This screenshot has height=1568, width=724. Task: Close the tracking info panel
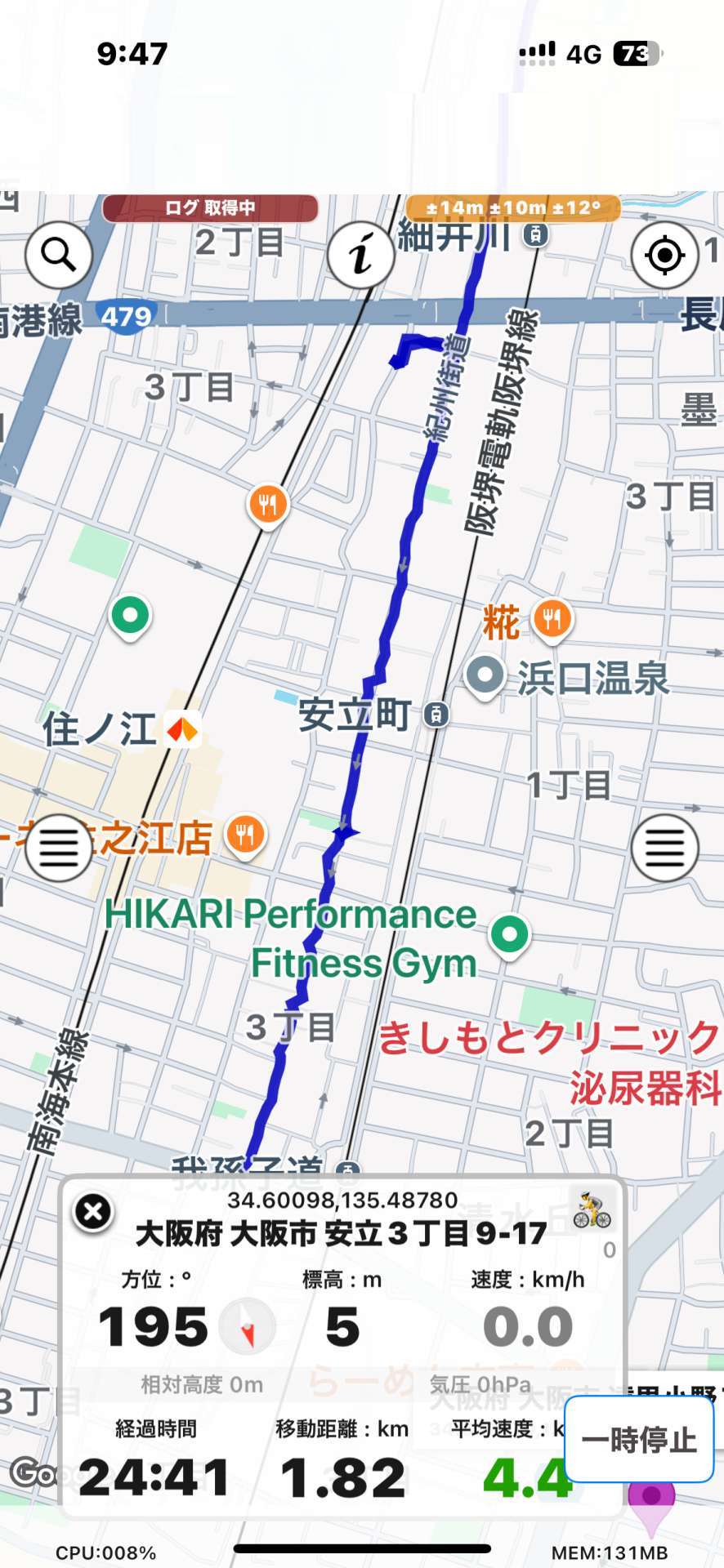pyautogui.click(x=94, y=1212)
